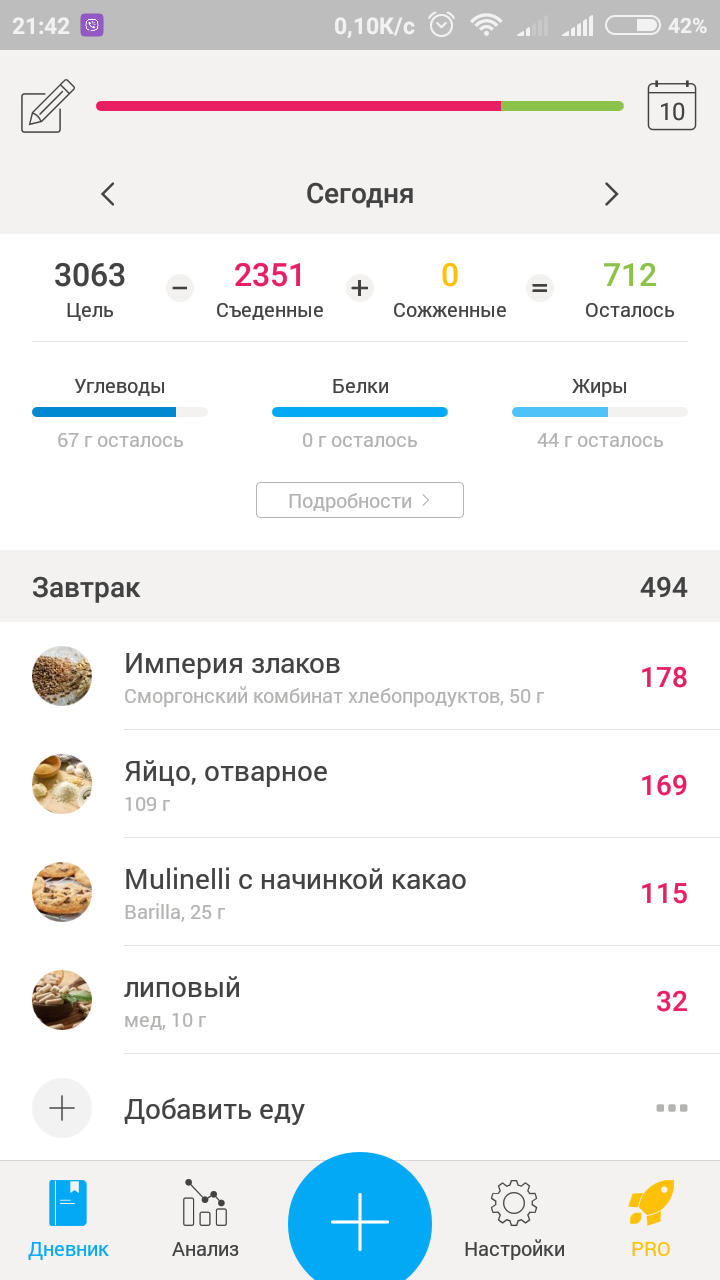Open breakfast options three-dot menu
The image size is (720, 1280).
click(671, 1108)
